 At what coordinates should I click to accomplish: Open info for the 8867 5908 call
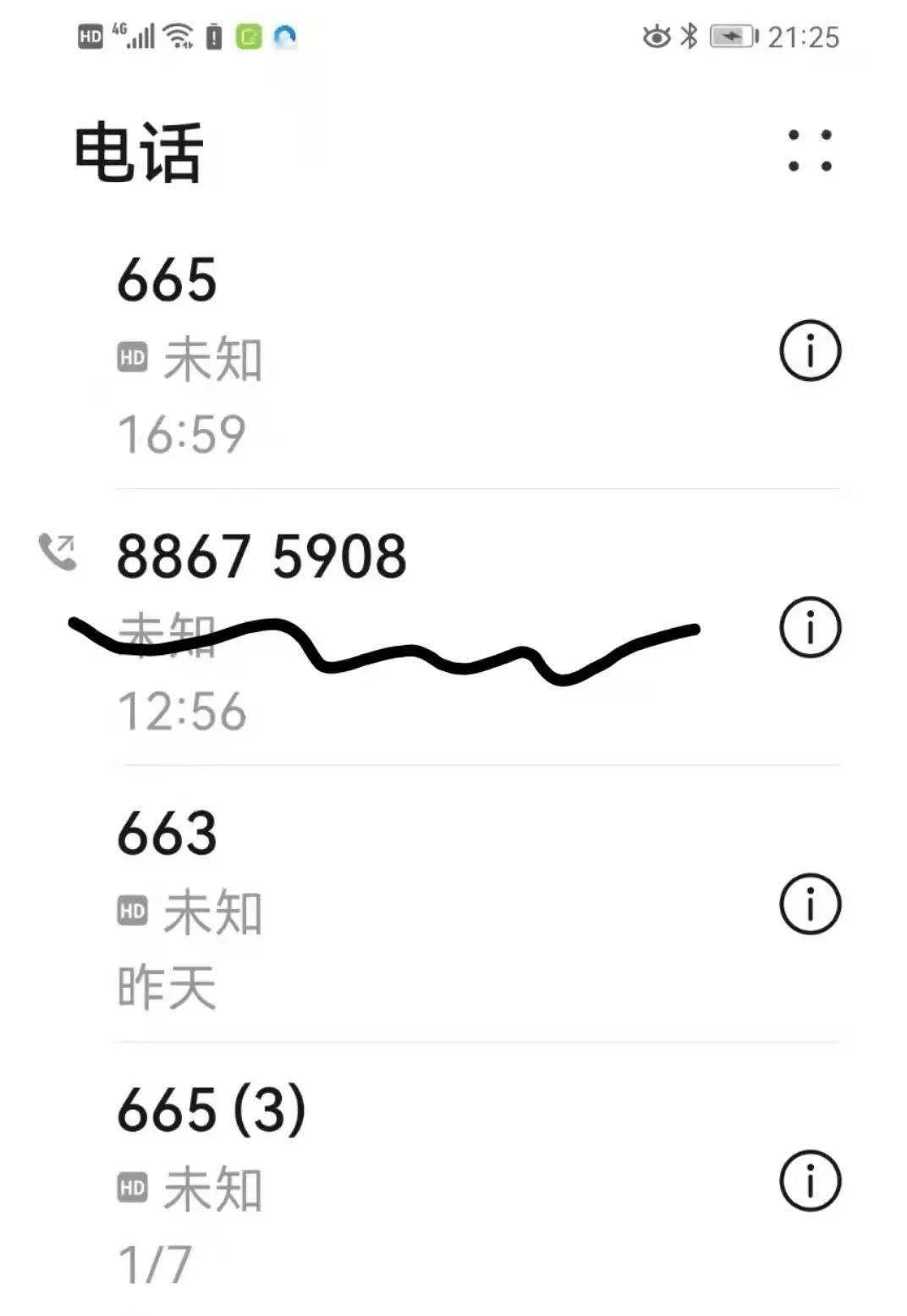point(810,627)
